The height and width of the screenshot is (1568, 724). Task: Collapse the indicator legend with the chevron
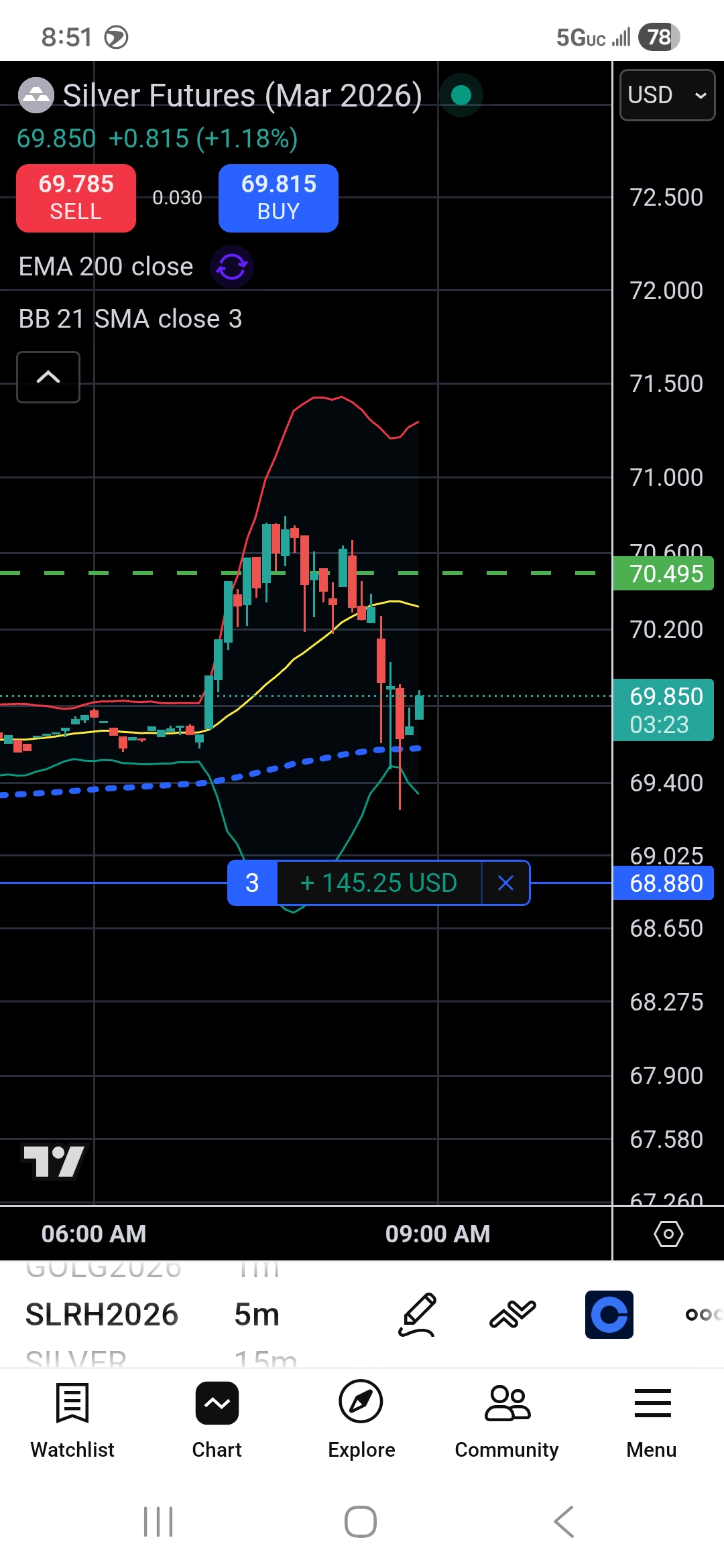[x=48, y=377]
